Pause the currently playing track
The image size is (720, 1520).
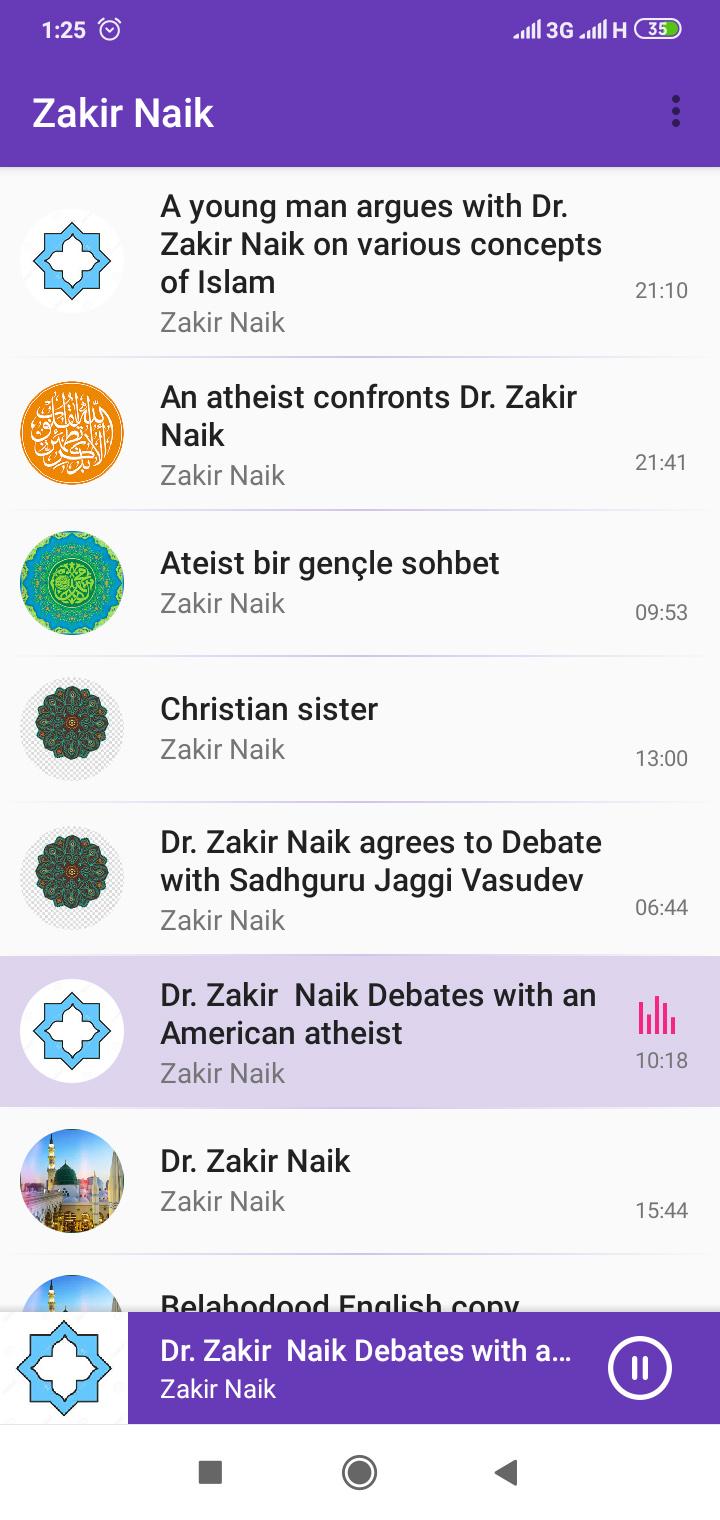(x=640, y=1368)
